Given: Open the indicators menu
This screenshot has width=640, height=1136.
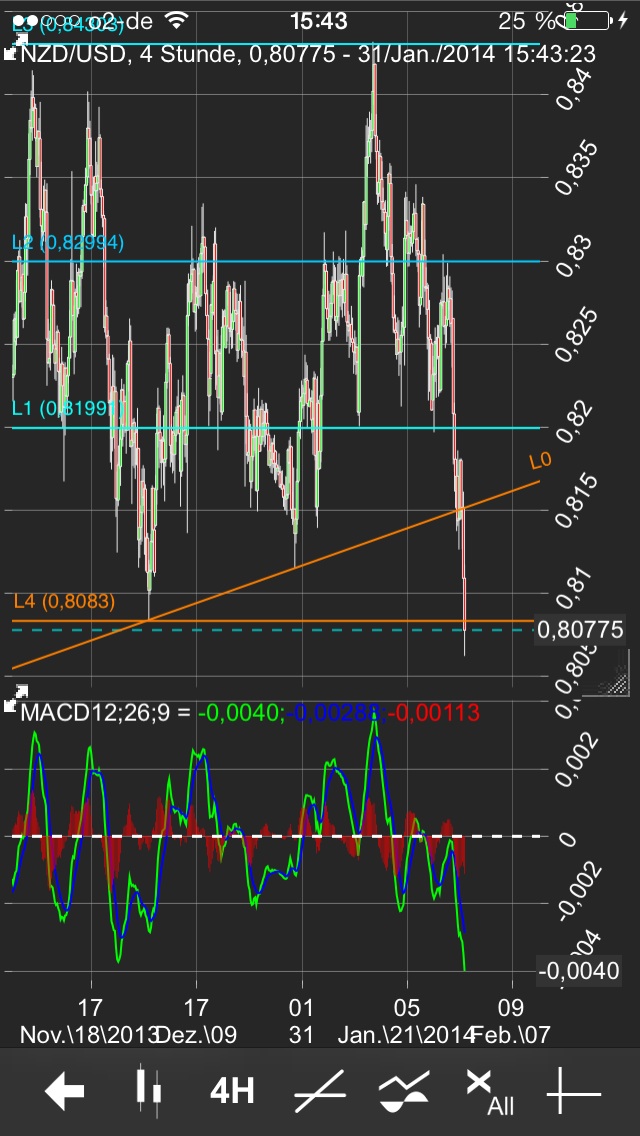Looking at the screenshot, I should 404,1092.
